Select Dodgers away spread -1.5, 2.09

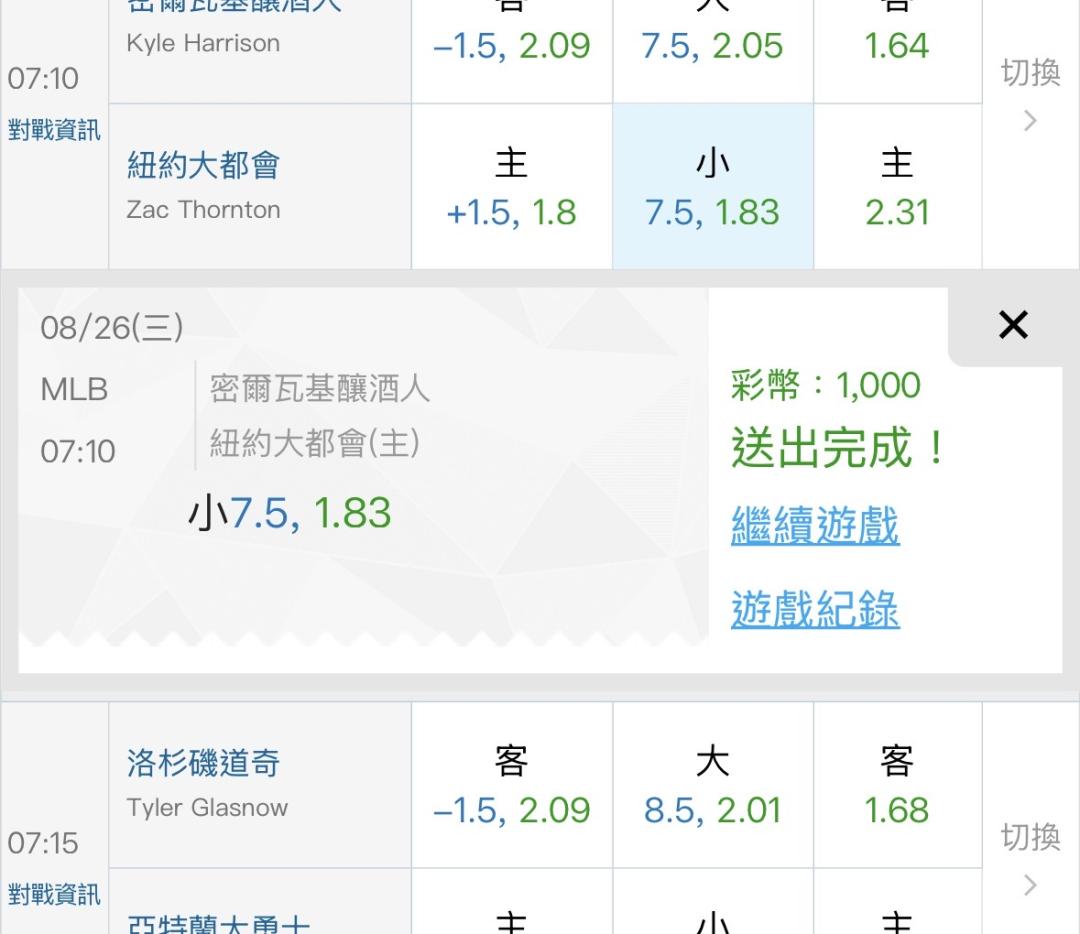point(512,785)
